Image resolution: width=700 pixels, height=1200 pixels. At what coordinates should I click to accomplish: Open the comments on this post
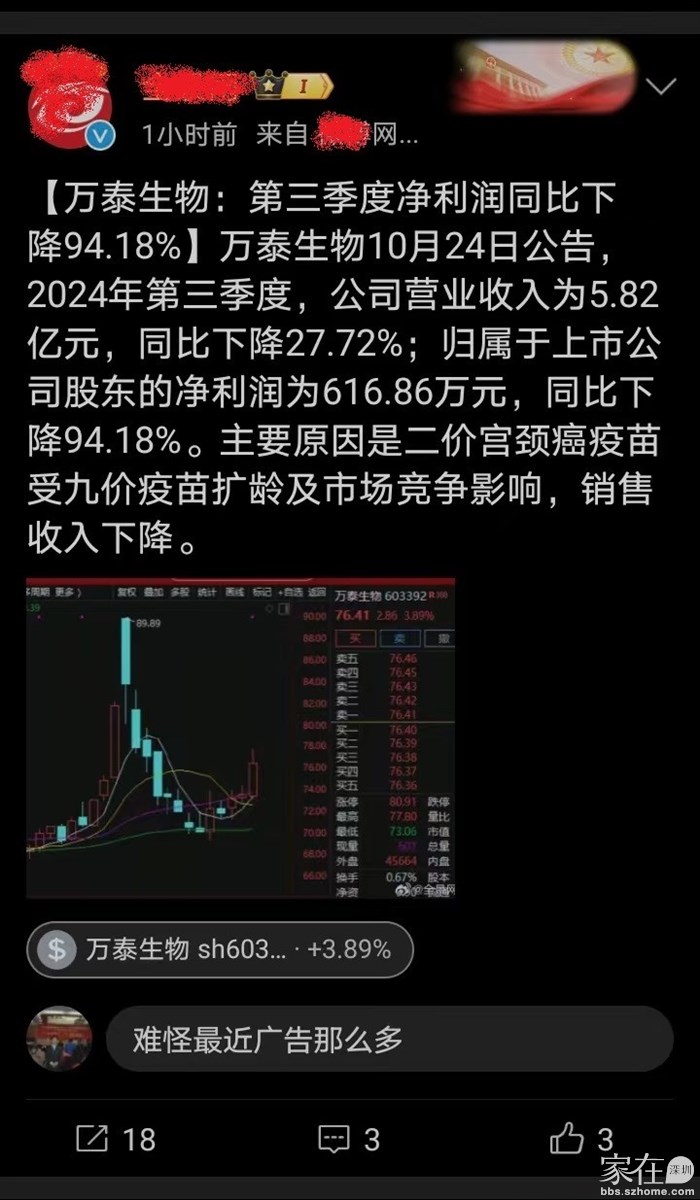[x=349, y=1138]
